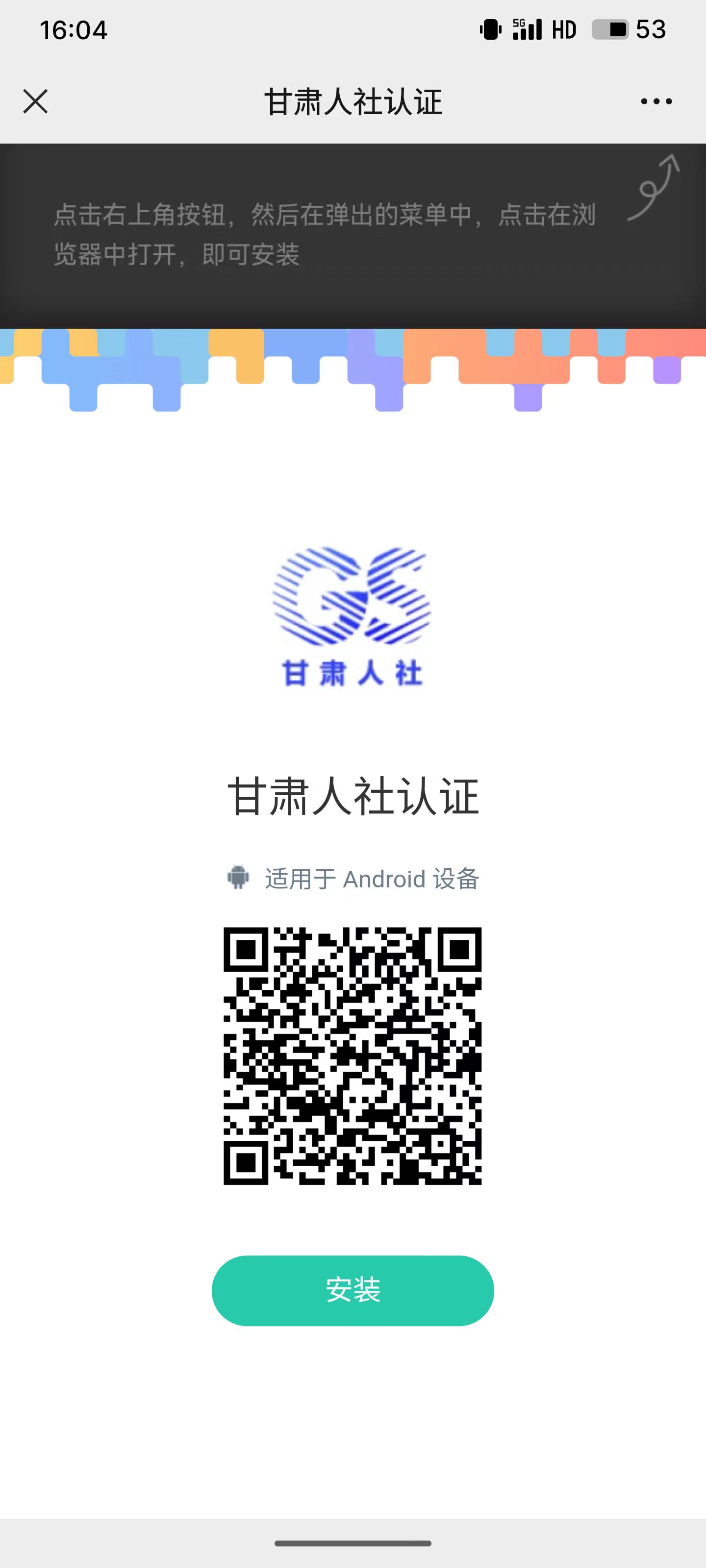Open the three-dot overflow menu

(x=656, y=101)
